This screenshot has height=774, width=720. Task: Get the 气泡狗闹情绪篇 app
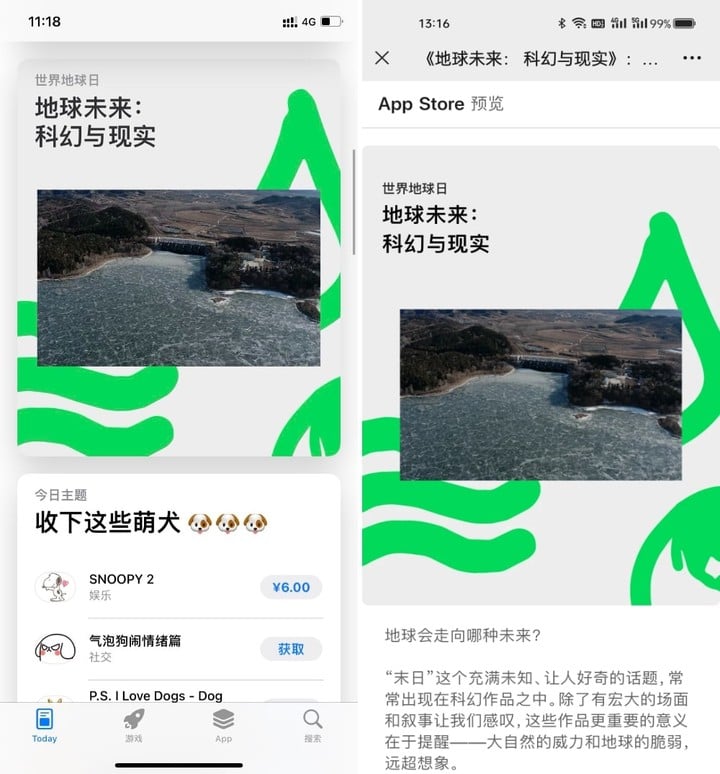point(291,649)
